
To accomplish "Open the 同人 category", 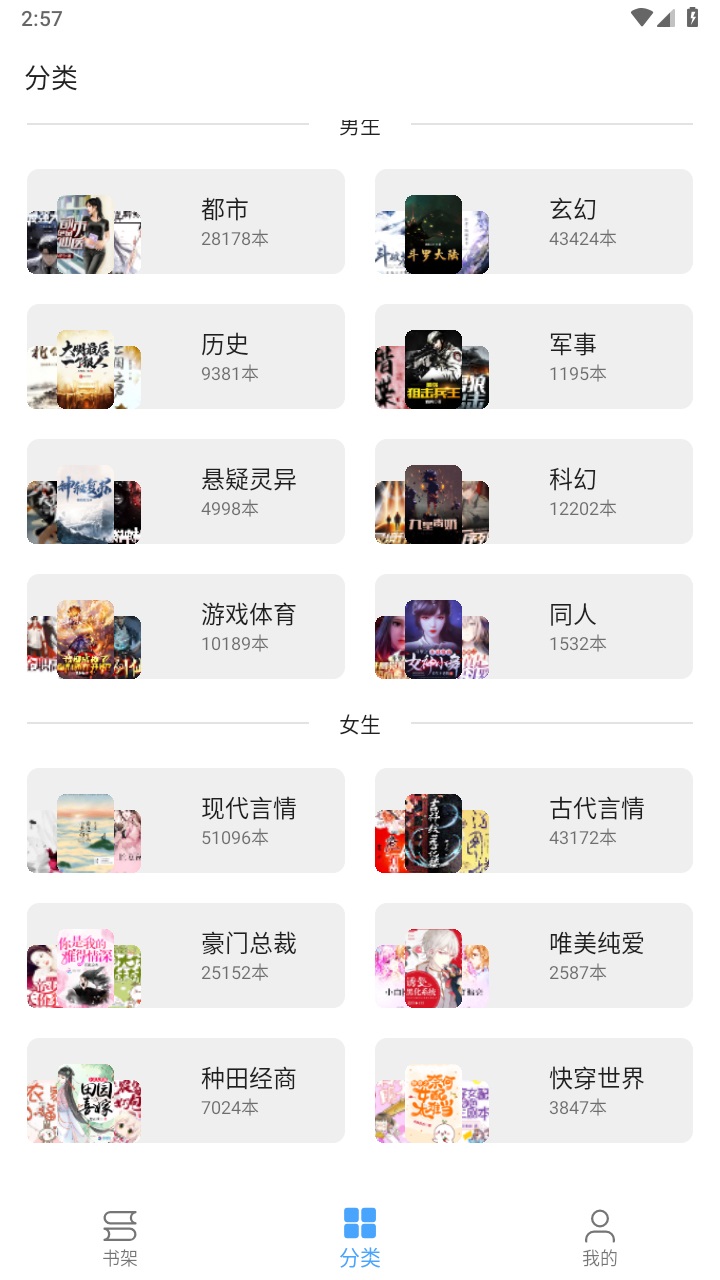I will pos(534,627).
